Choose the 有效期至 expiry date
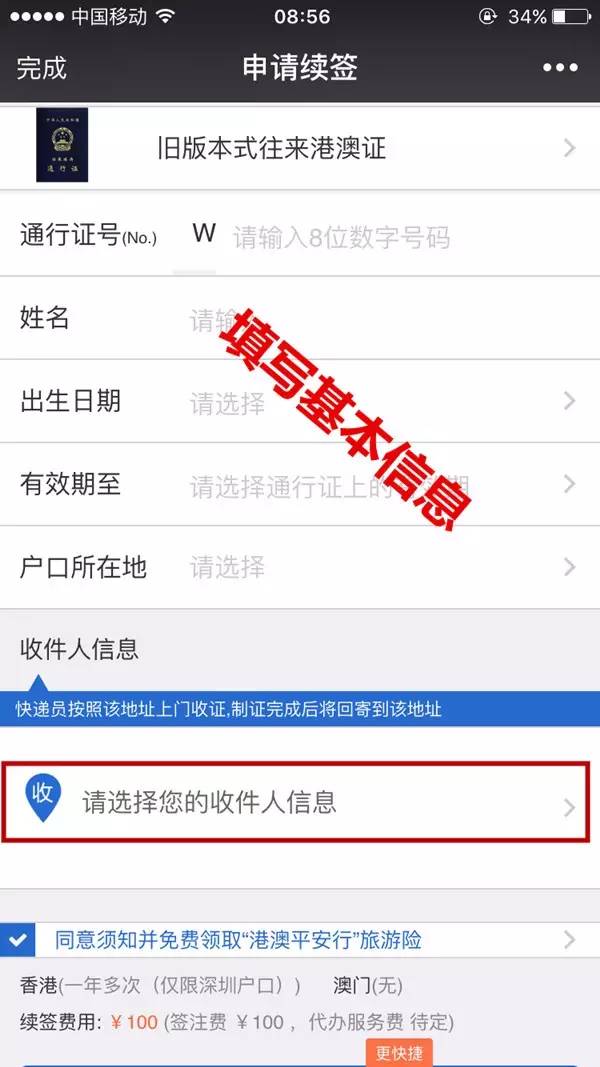600x1067 pixels. pyautogui.click(x=380, y=486)
